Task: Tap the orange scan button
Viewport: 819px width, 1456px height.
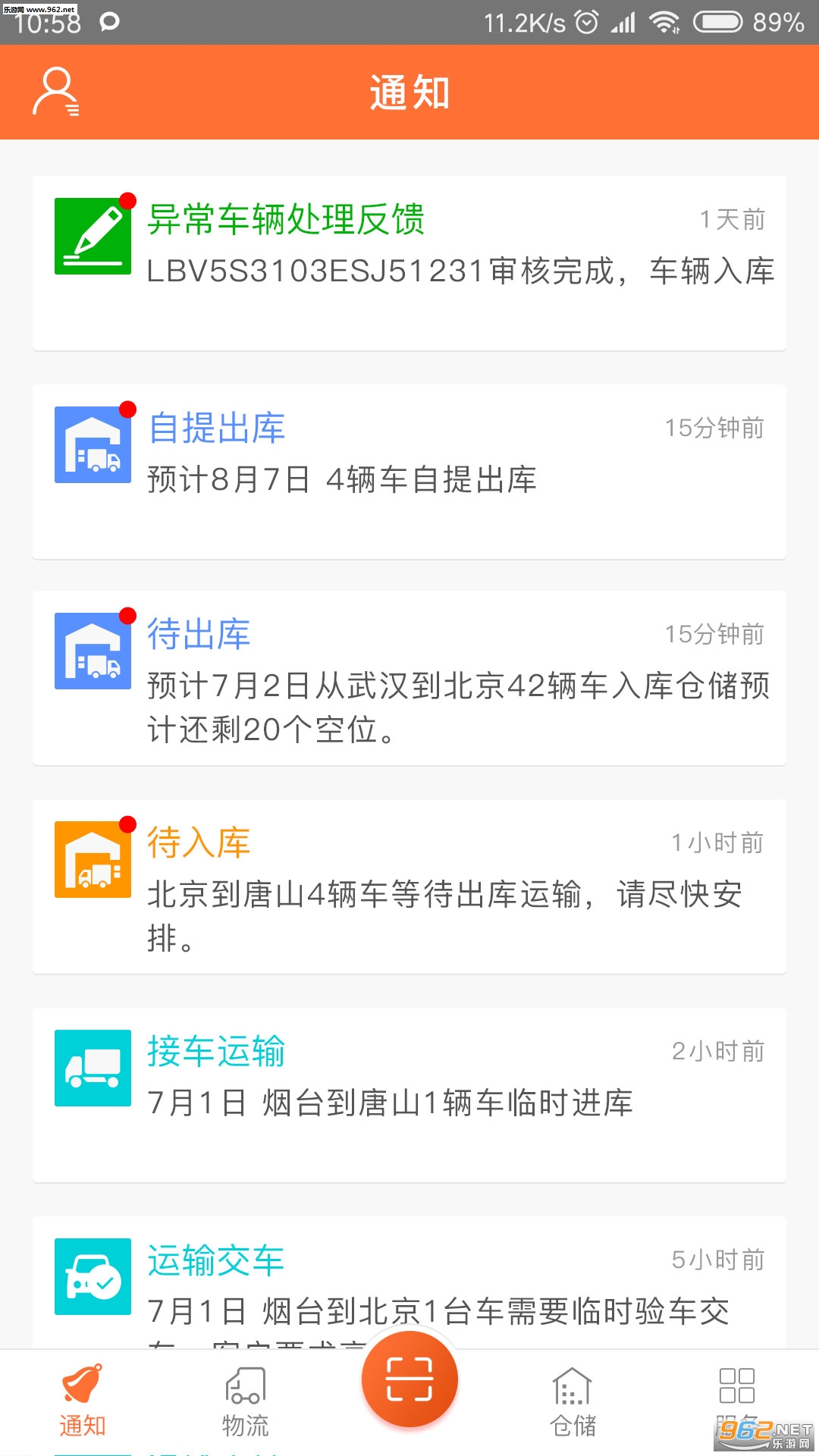Action: 409,1379
